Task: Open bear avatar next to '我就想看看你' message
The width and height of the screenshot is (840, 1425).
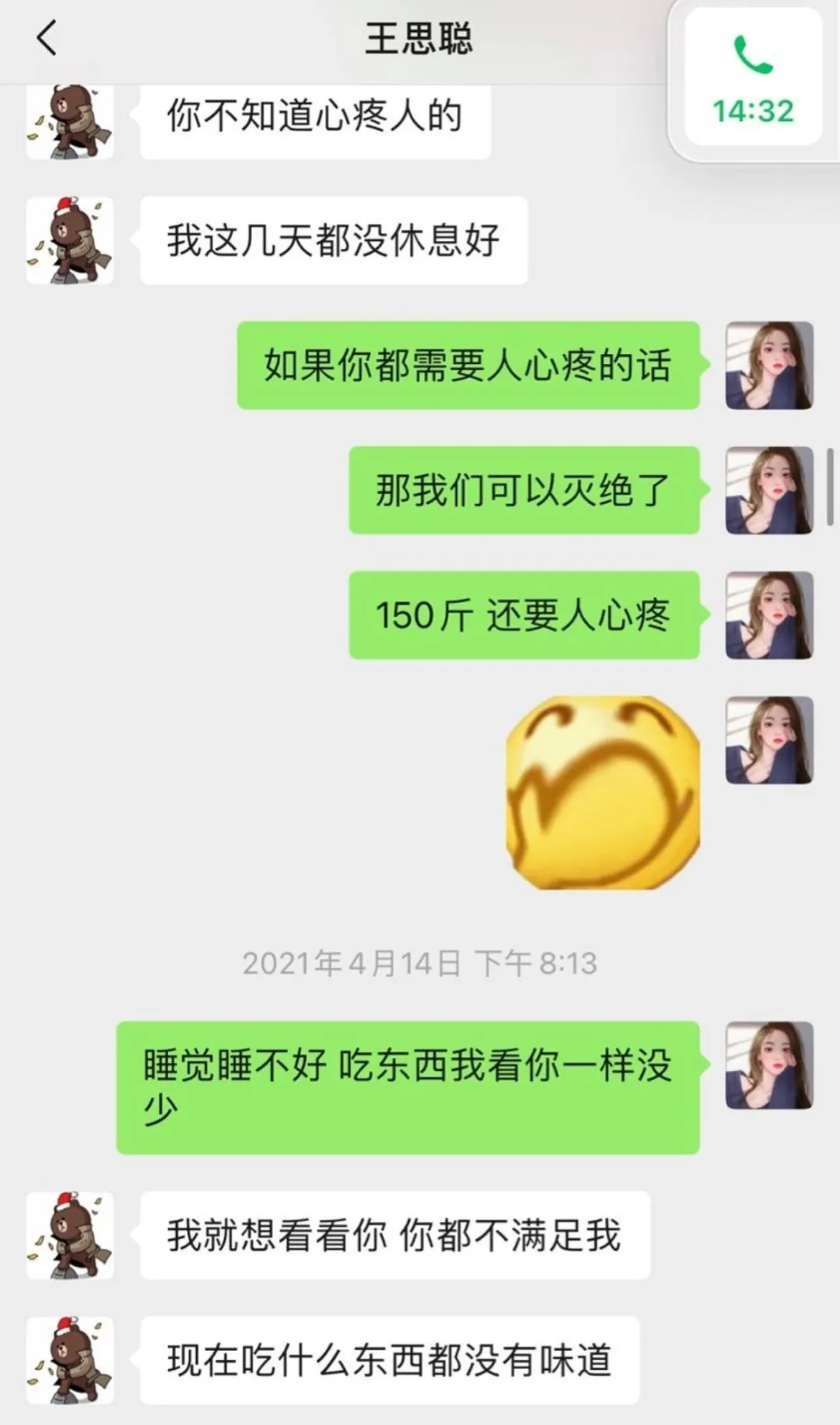Action: pyautogui.click(x=70, y=1236)
